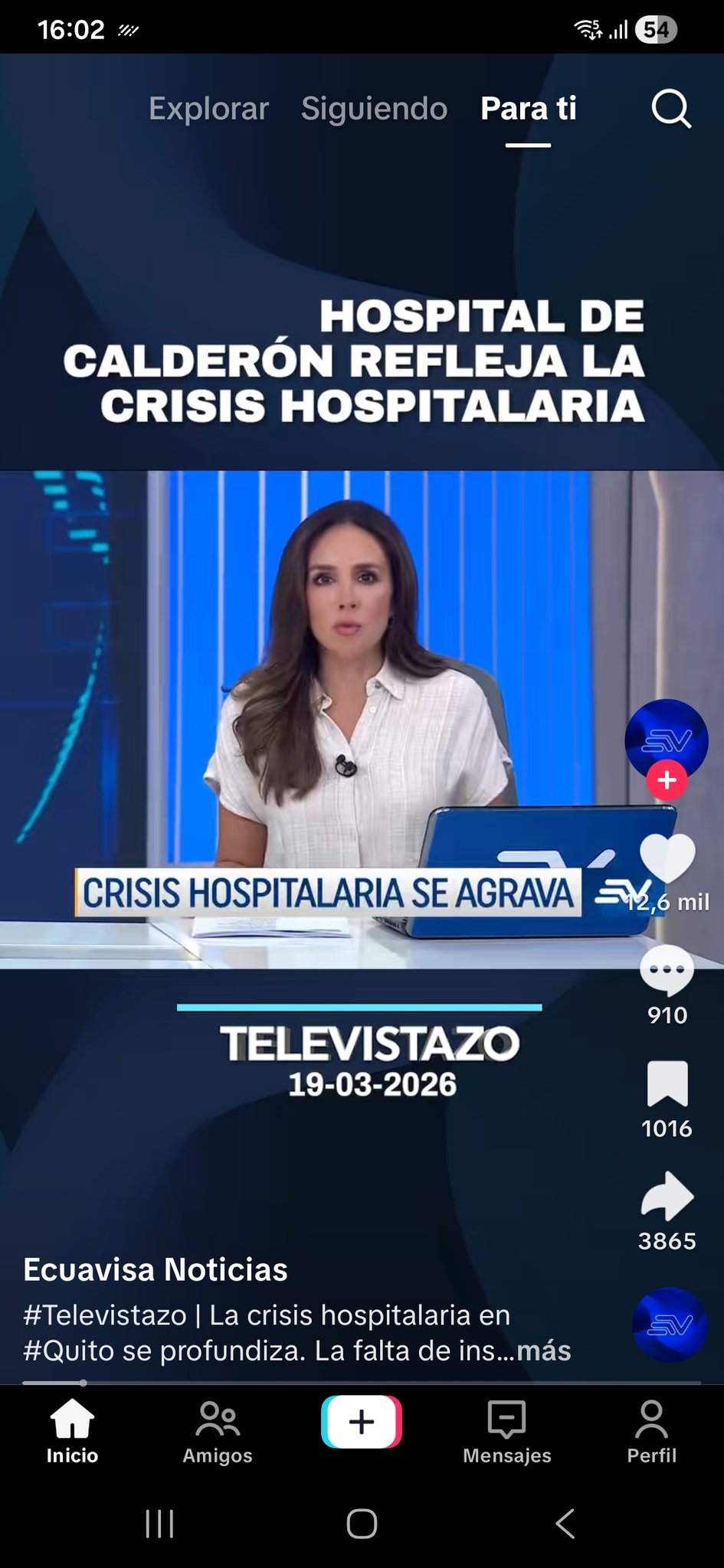
Task: Switch to the Perfil tab
Action: (x=651, y=1432)
